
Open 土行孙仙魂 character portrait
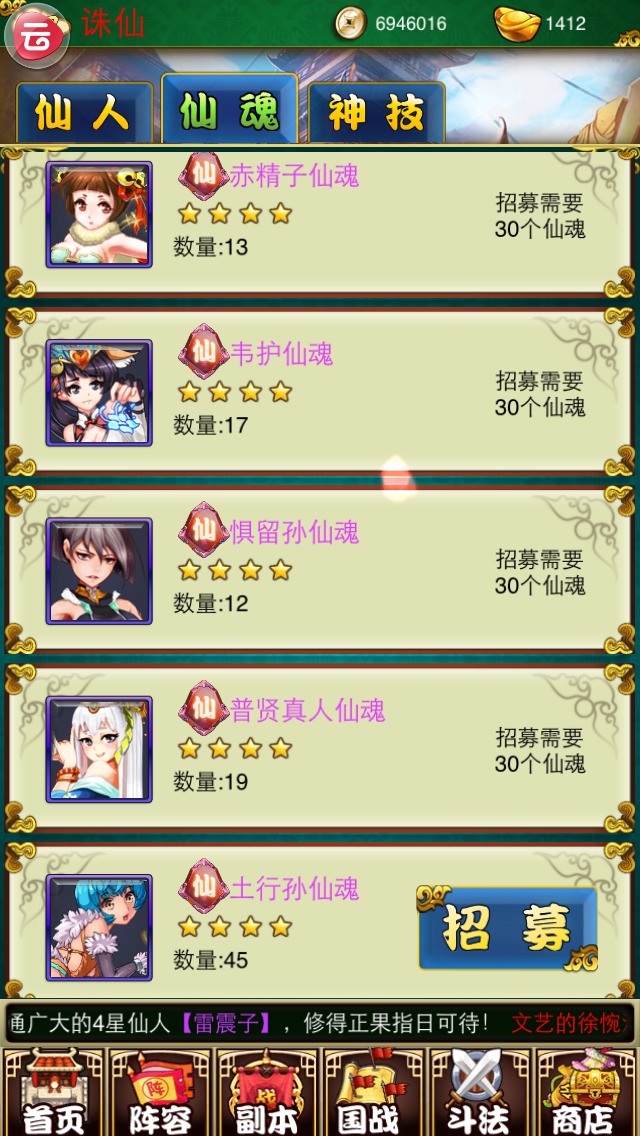point(99,927)
